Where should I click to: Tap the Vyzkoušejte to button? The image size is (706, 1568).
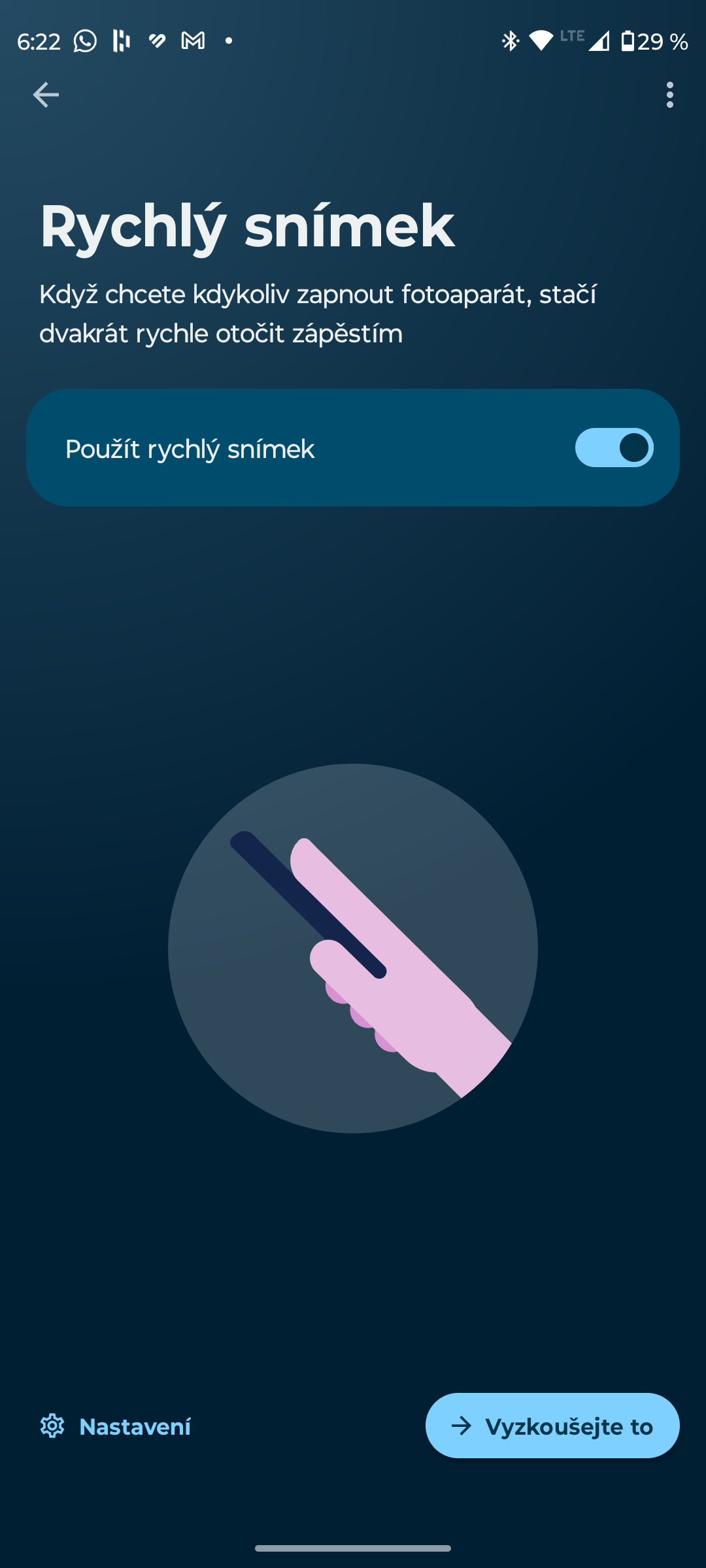click(552, 1426)
